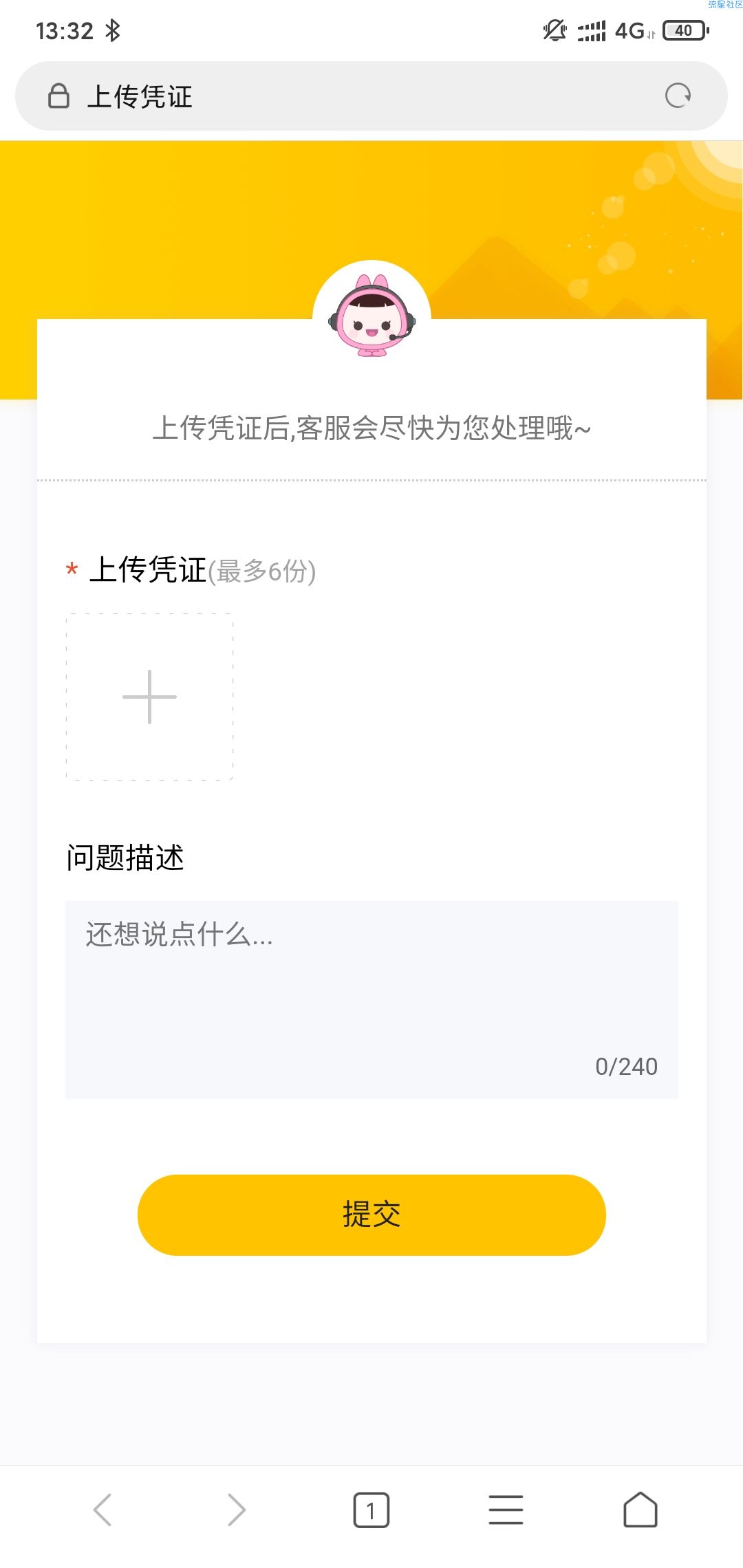The height and width of the screenshot is (1568, 743).
Task: Open the browser hamburger menu
Action: tap(506, 1510)
